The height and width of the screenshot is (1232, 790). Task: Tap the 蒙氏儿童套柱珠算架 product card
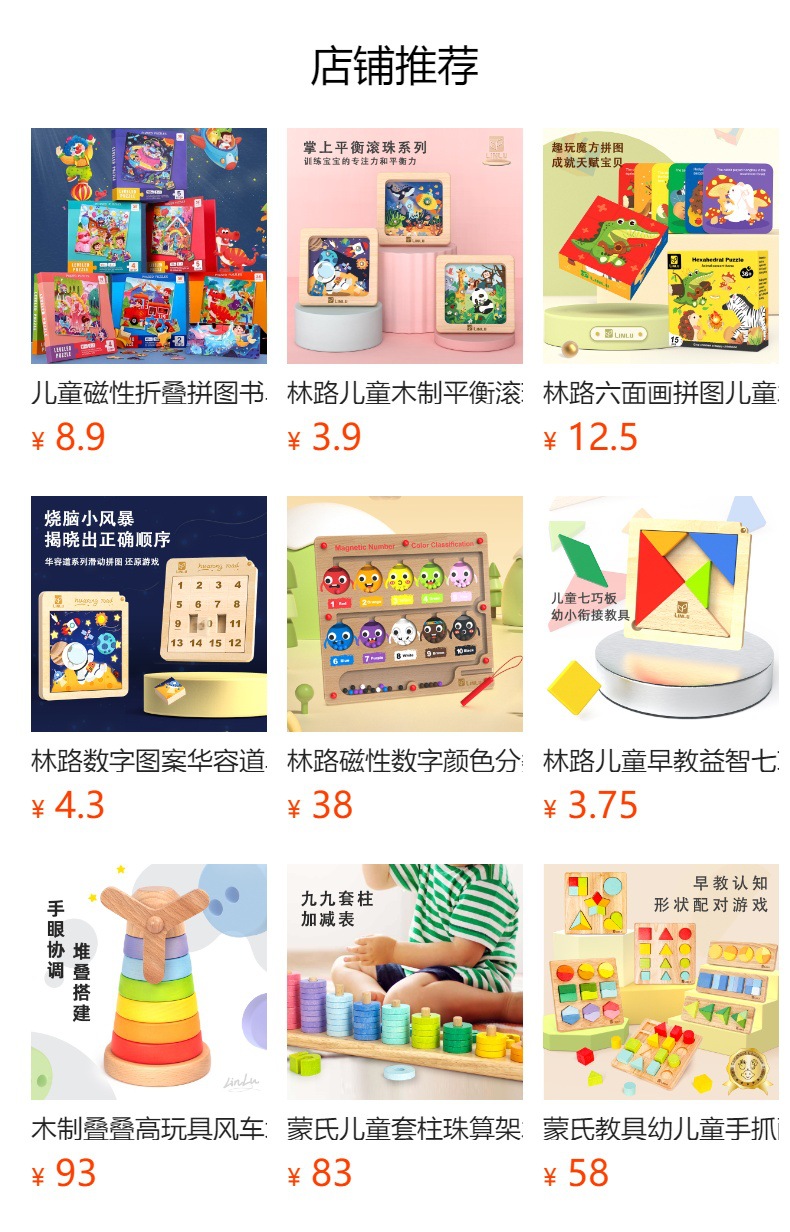(404, 982)
